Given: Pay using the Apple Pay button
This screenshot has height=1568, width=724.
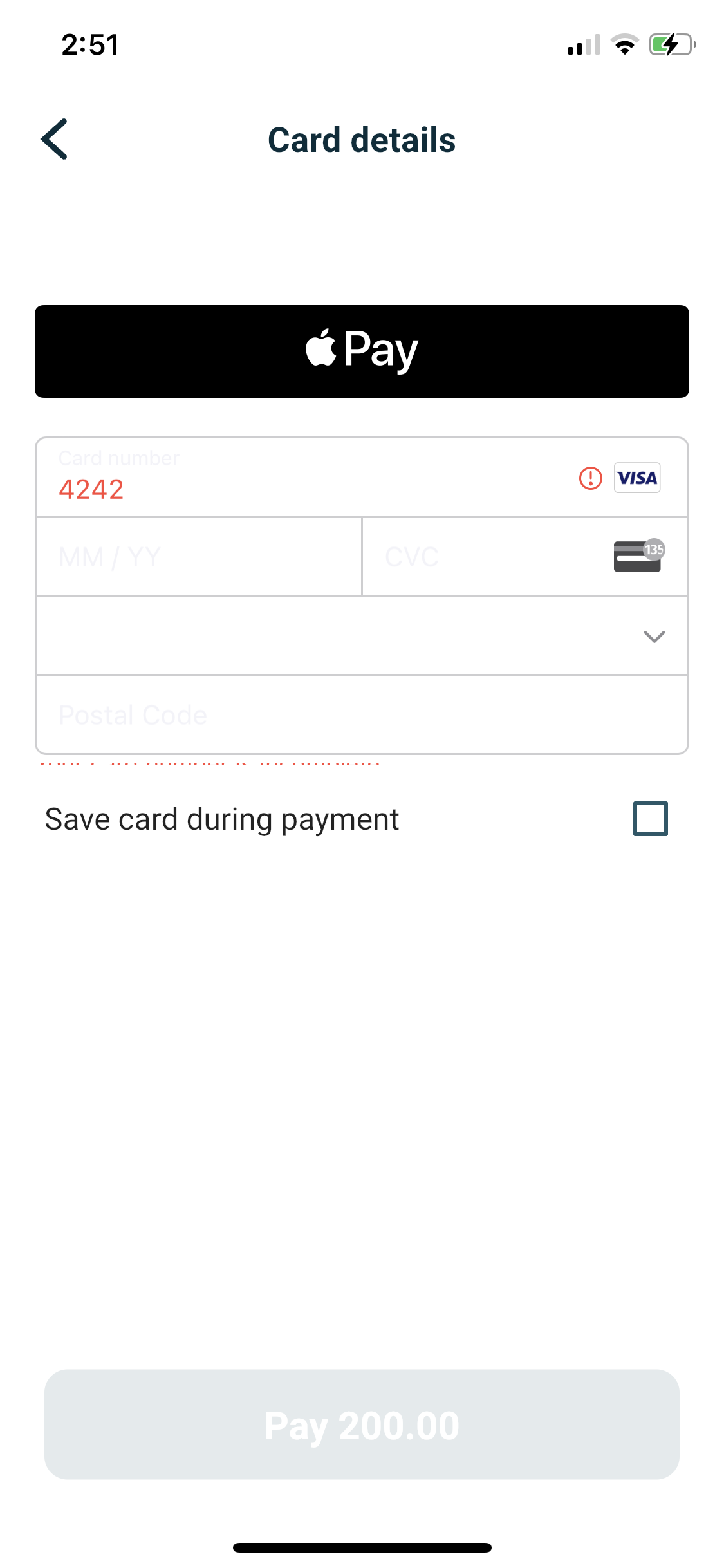Looking at the screenshot, I should (x=362, y=351).
